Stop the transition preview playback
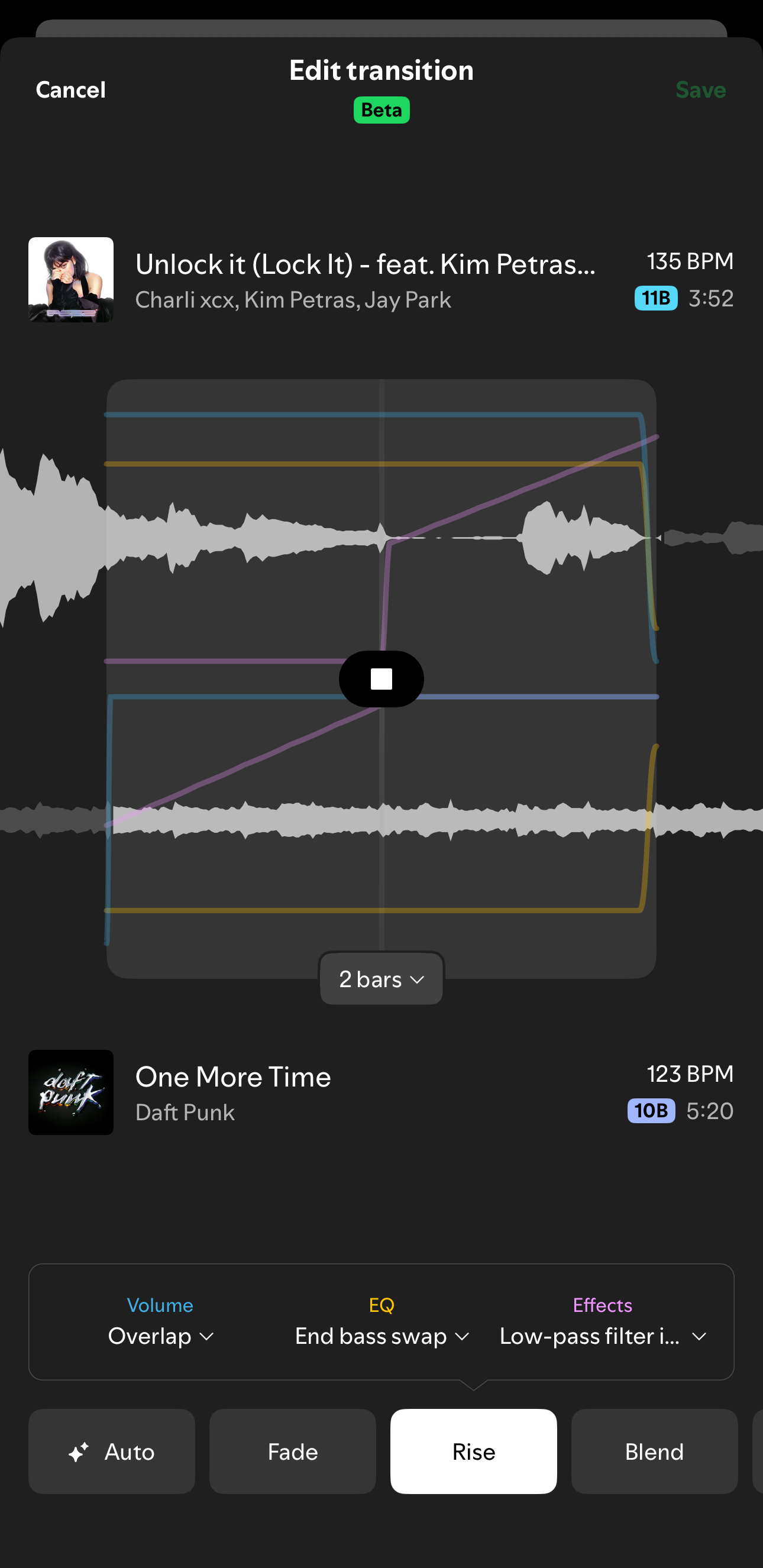Image resolution: width=763 pixels, height=1568 pixels. (381, 678)
